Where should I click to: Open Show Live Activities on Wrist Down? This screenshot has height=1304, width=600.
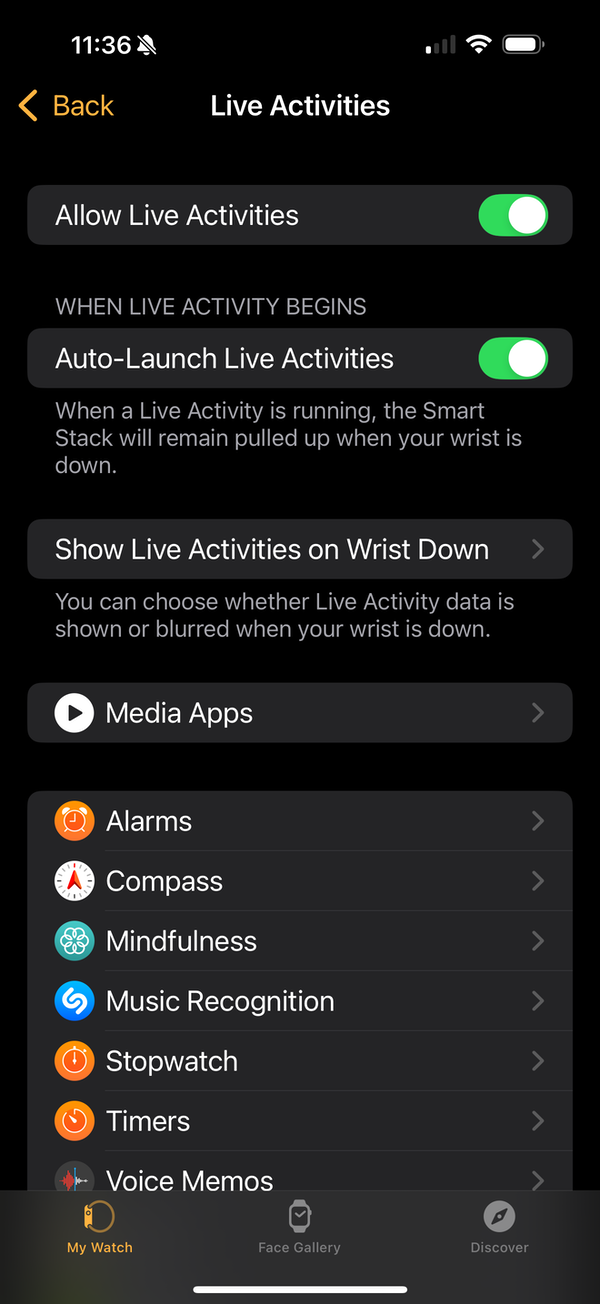300,549
